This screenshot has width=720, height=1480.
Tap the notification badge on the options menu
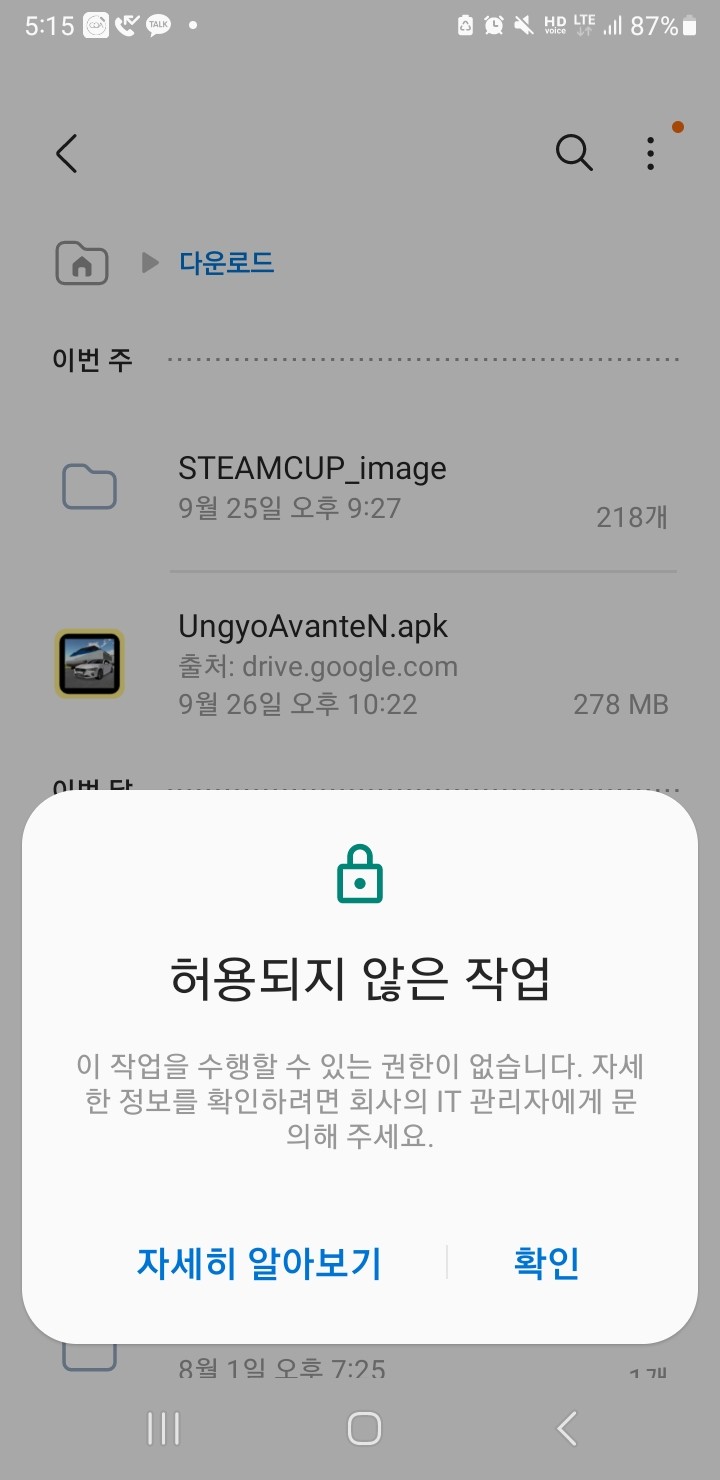pyautogui.click(x=677, y=127)
